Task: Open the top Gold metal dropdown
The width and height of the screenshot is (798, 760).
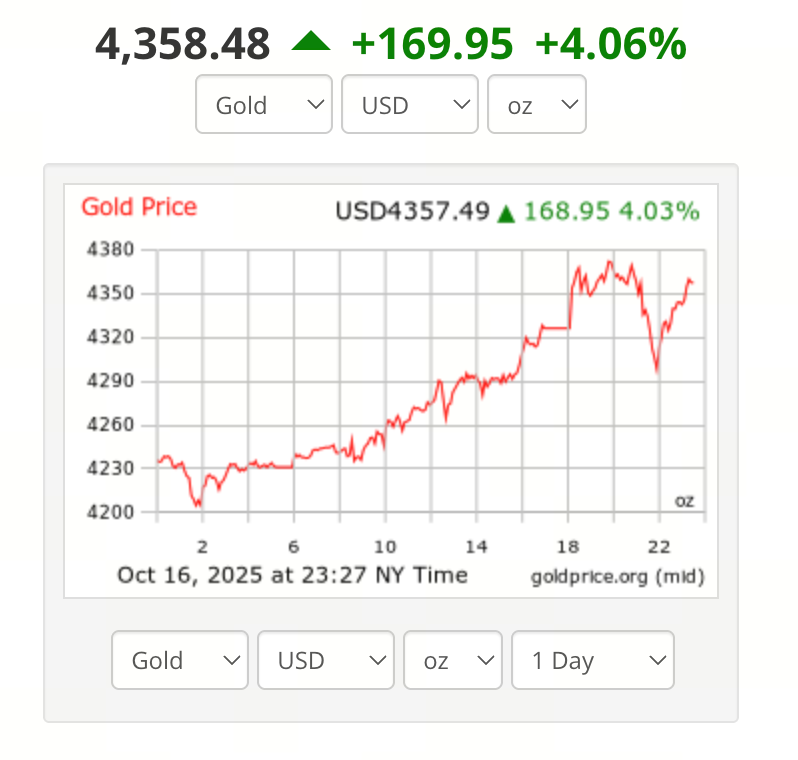Action: (x=263, y=105)
